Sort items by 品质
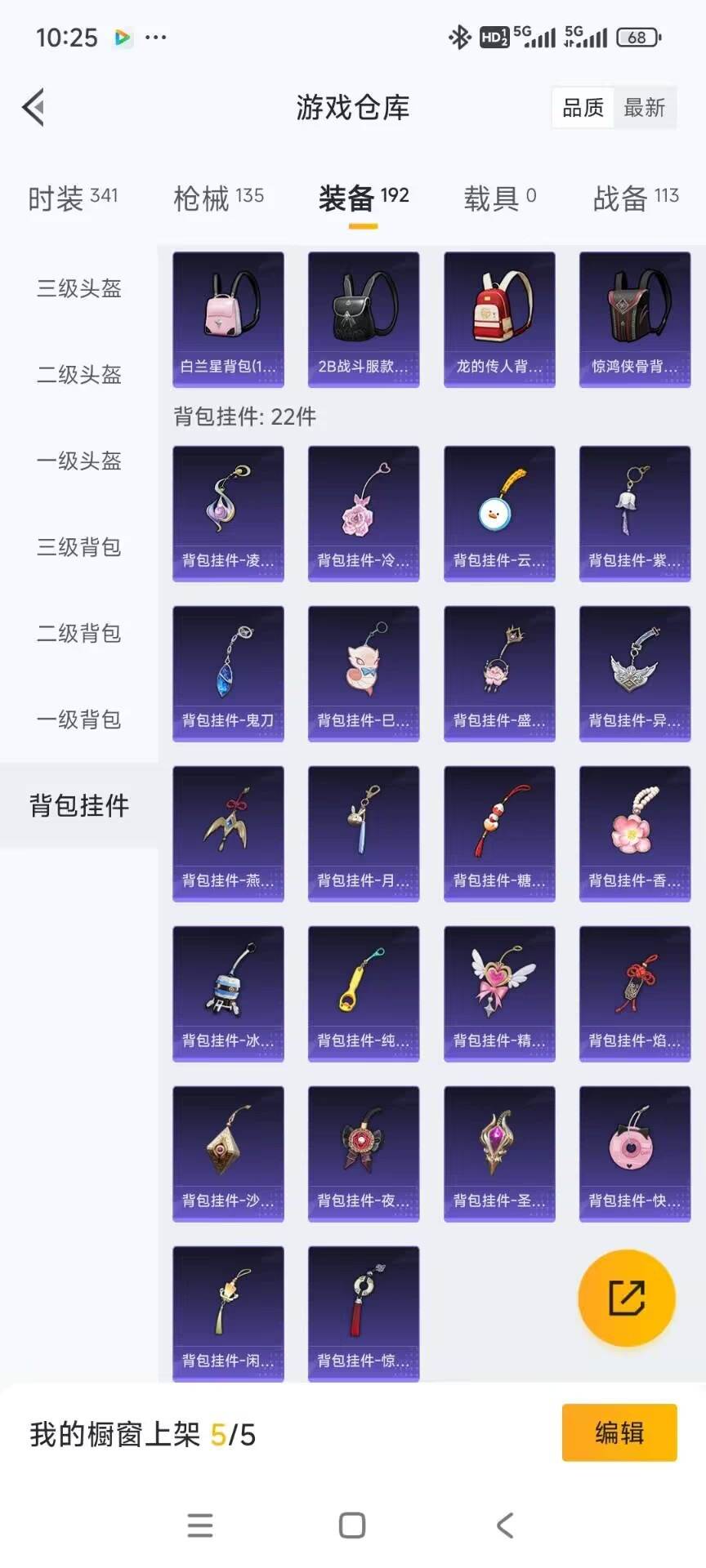The width and height of the screenshot is (706, 1568). click(x=582, y=107)
